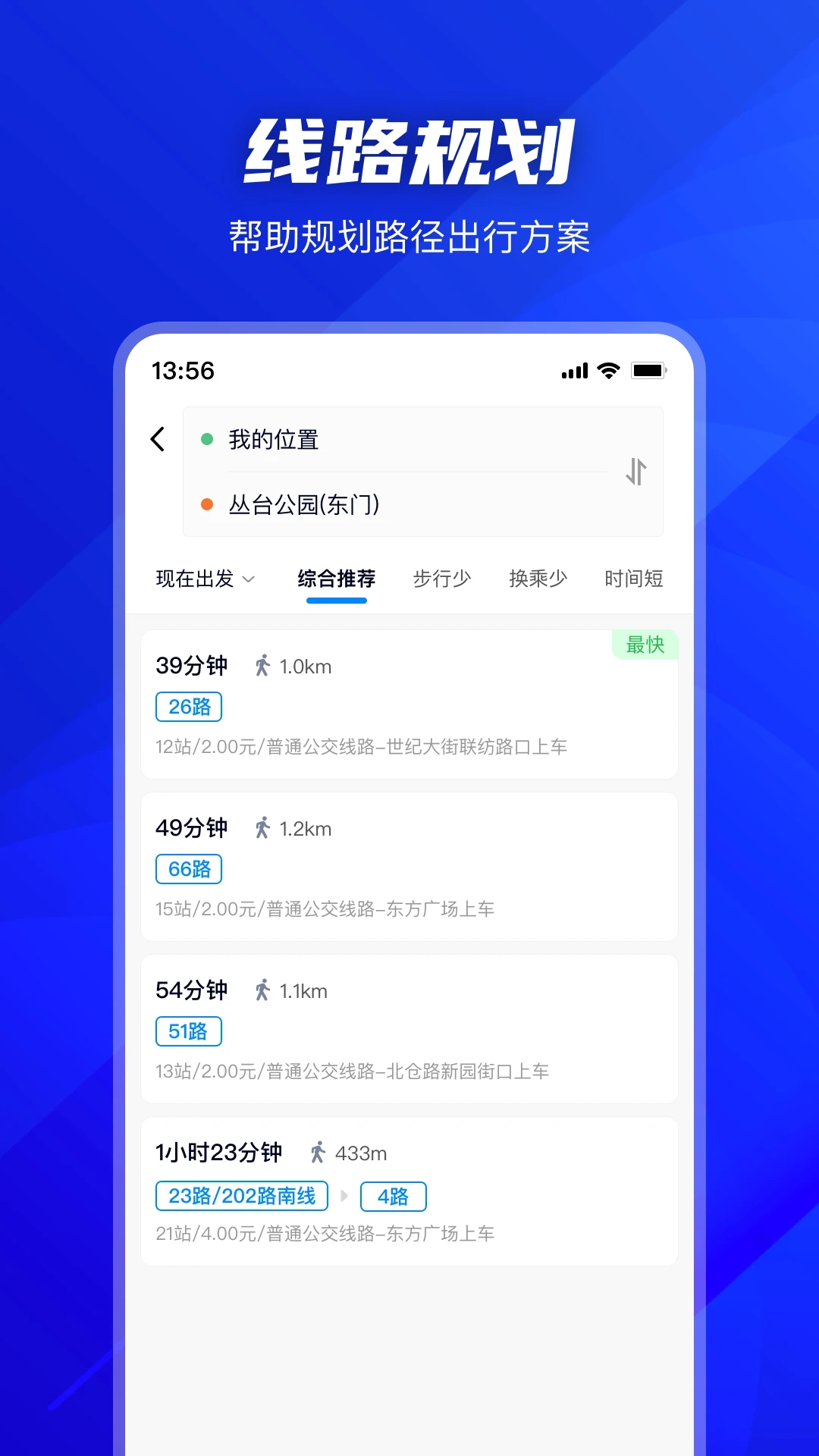Viewport: 819px width, 1456px height.
Task: Tap the 最快 green badge
Action: pyautogui.click(x=645, y=645)
